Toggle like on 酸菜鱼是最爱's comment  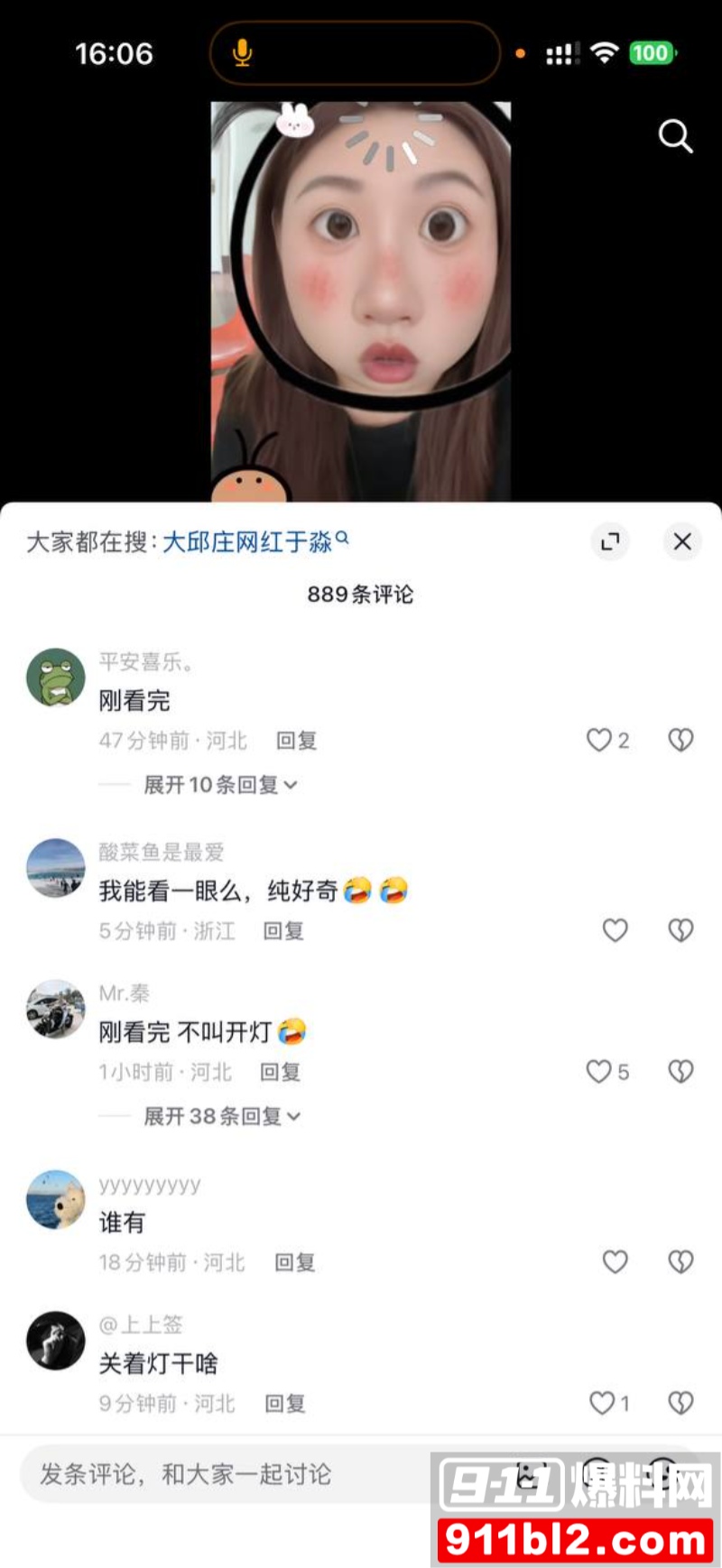(x=616, y=930)
